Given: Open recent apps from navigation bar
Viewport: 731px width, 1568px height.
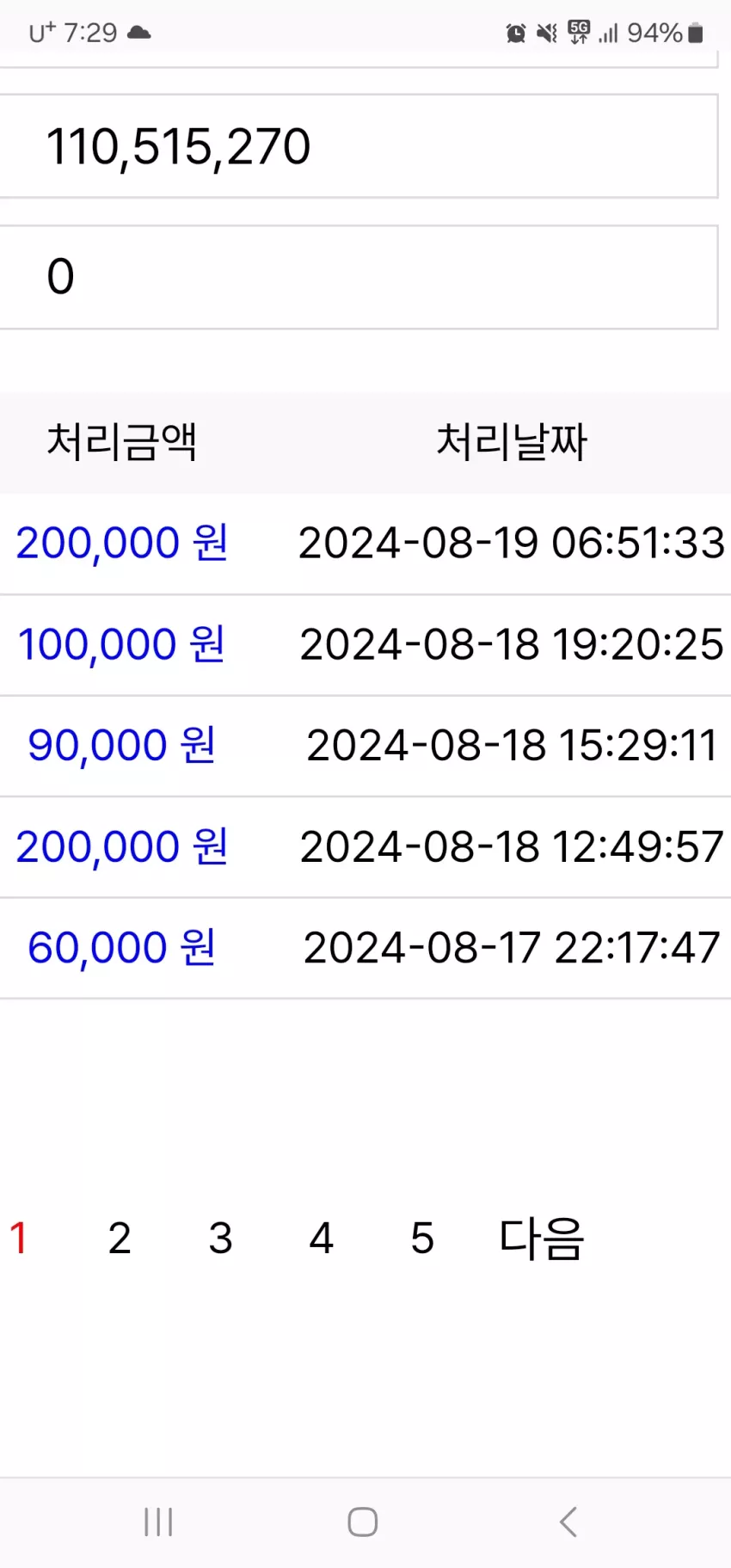Looking at the screenshot, I should (x=158, y=1522).
